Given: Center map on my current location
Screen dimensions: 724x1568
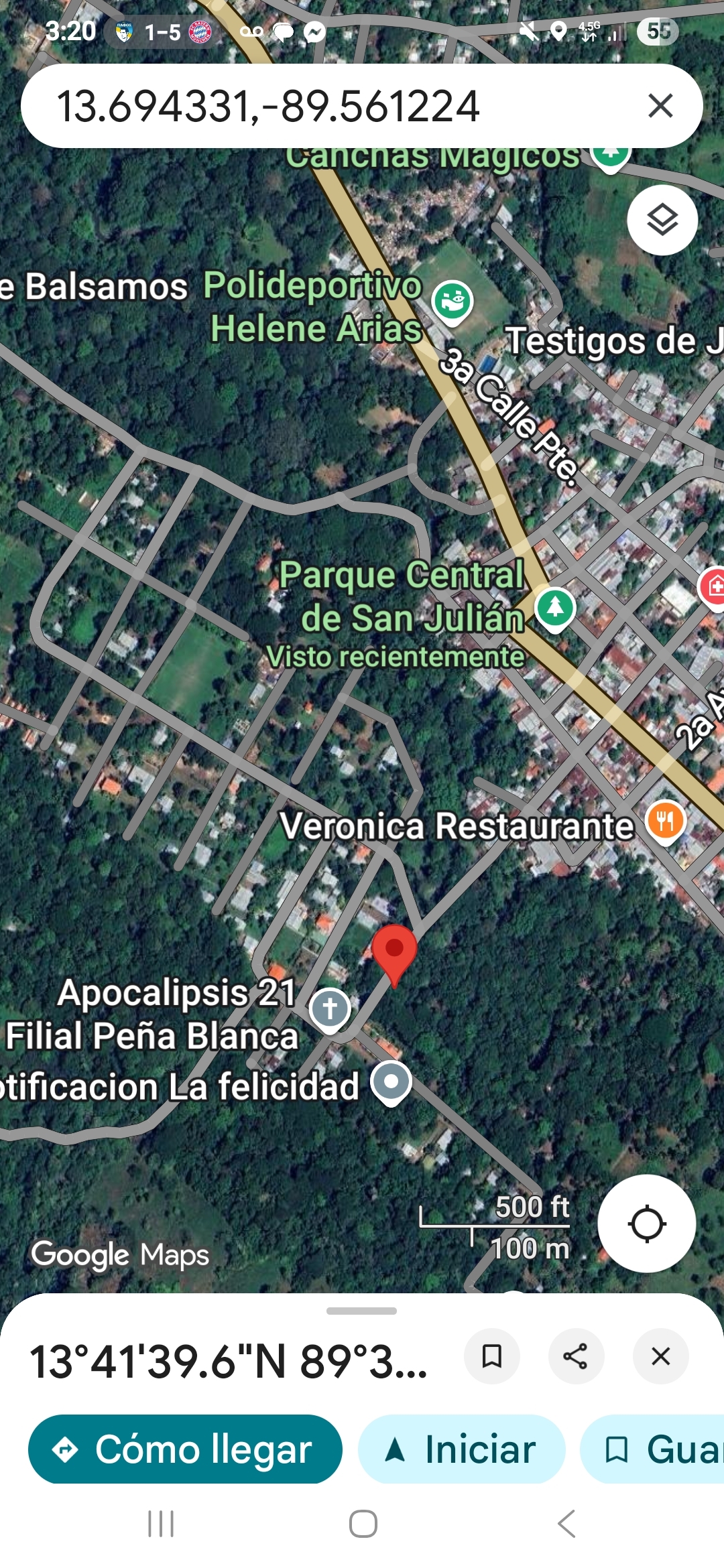Looking at the screenshot, I should 646,1224.
